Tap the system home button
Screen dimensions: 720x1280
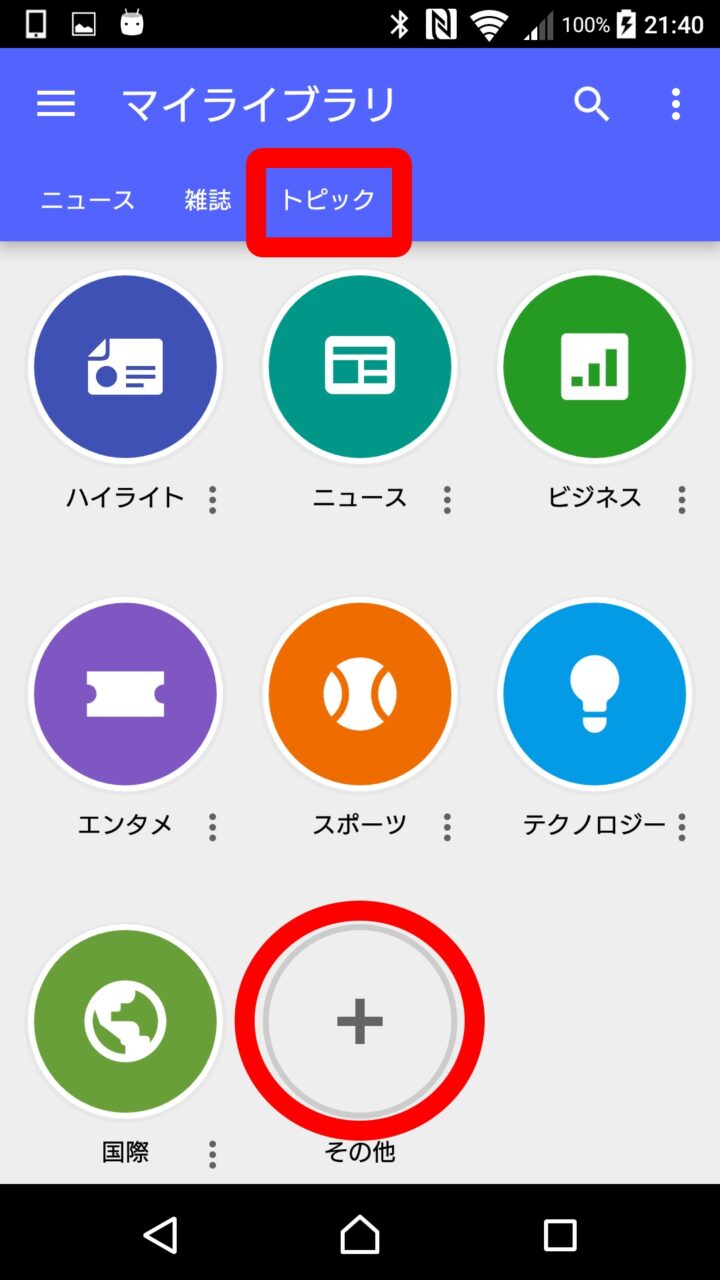(360, 1235)
